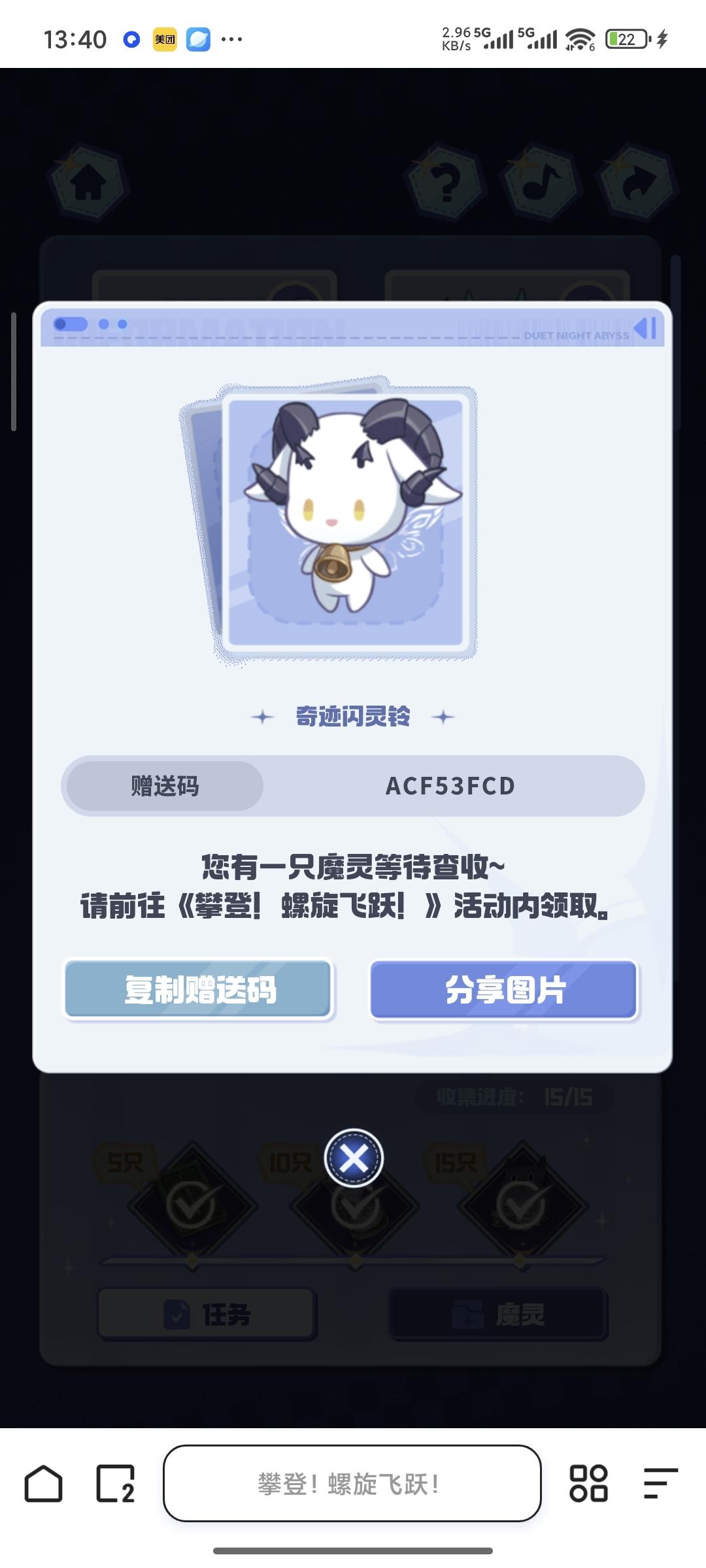706x1568 pixels.
Task: Open the browser menu
Action: coord(660,1484)
